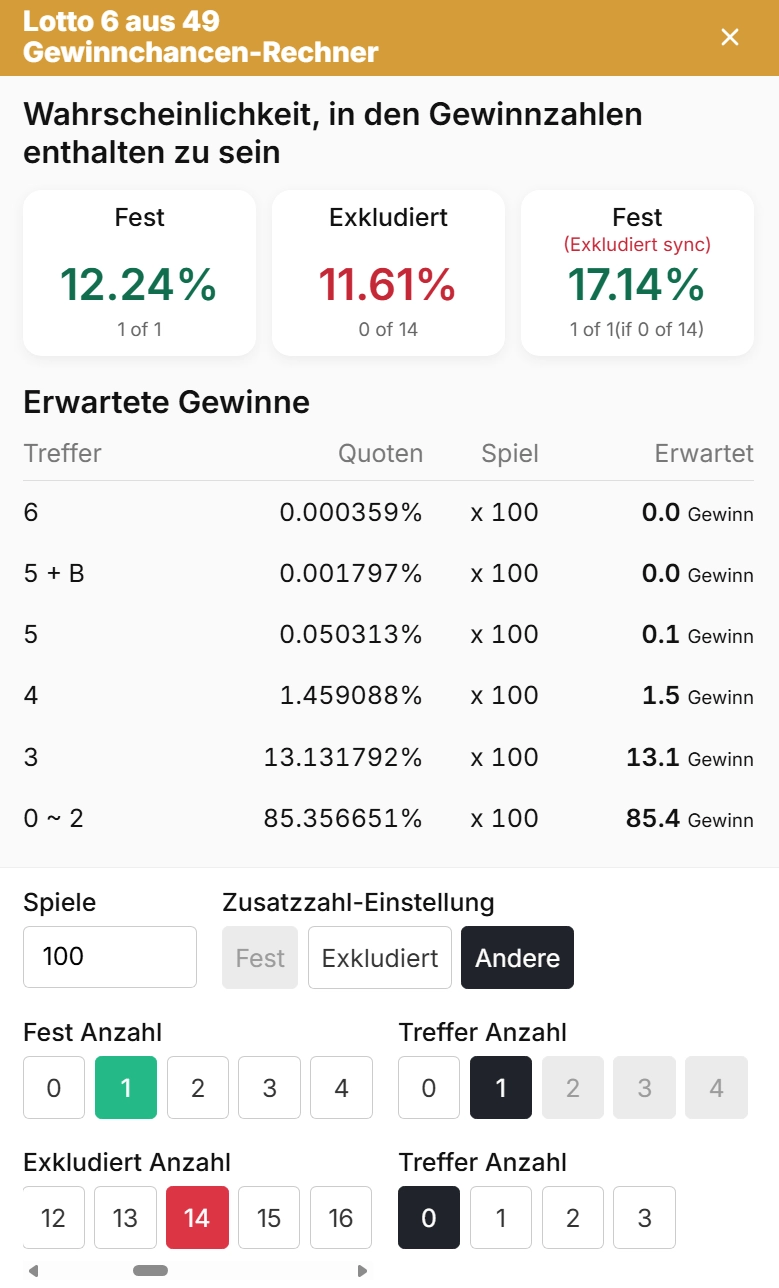Select Andere as Zusatzzahl-Einstellung
Image resolution: width=779 pixels, height=1288 pixels.
click(x=517, y=957)
